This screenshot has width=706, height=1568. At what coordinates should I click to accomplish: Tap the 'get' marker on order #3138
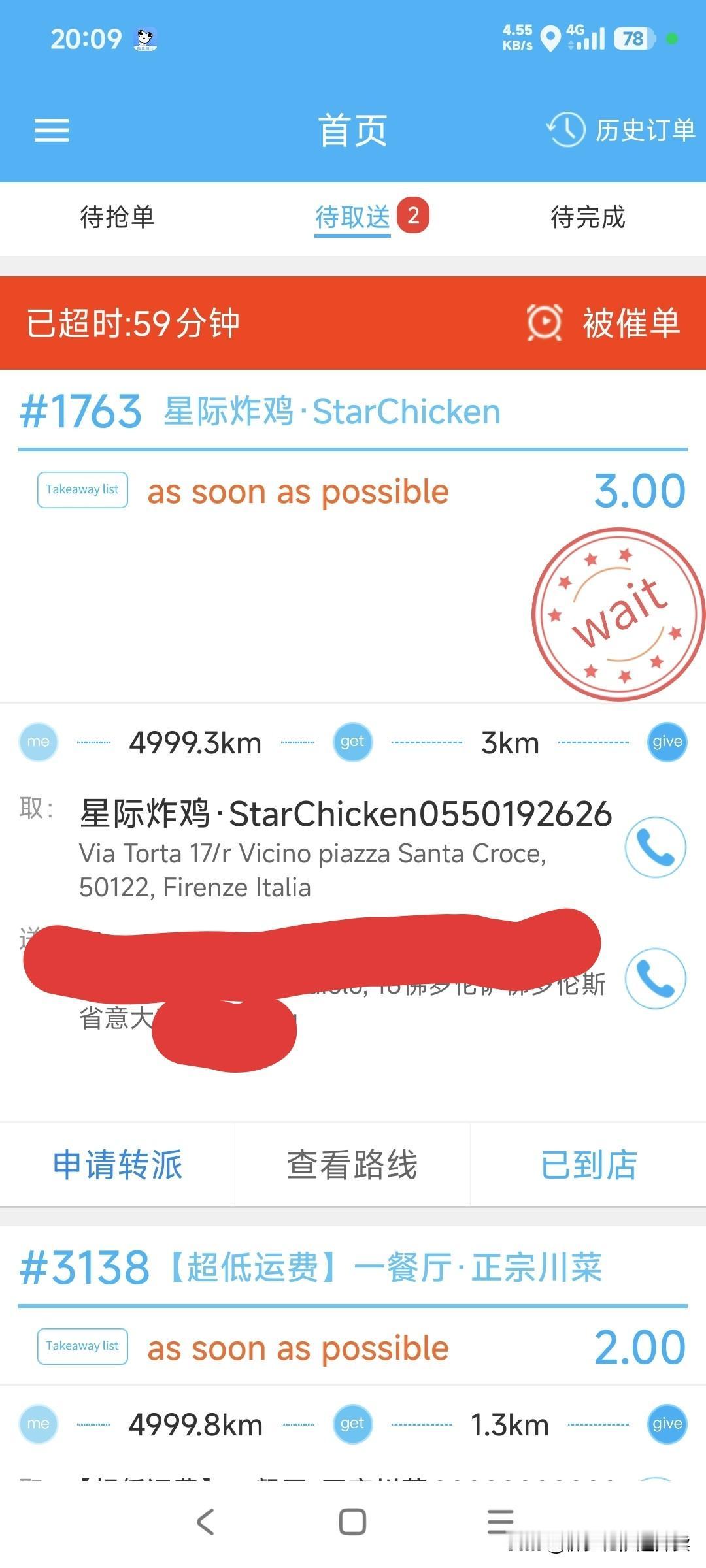[x=352, y=1422]
